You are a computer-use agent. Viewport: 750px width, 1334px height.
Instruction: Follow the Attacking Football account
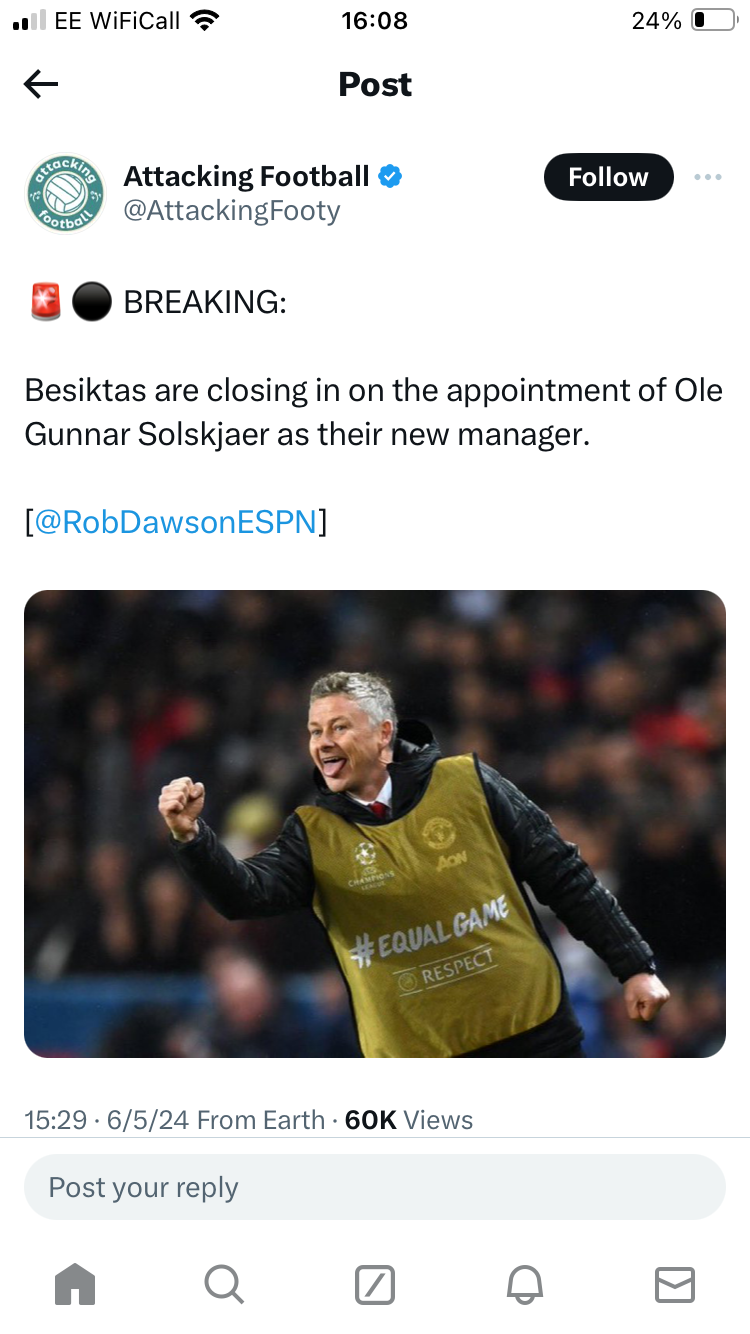click(608, 177)
